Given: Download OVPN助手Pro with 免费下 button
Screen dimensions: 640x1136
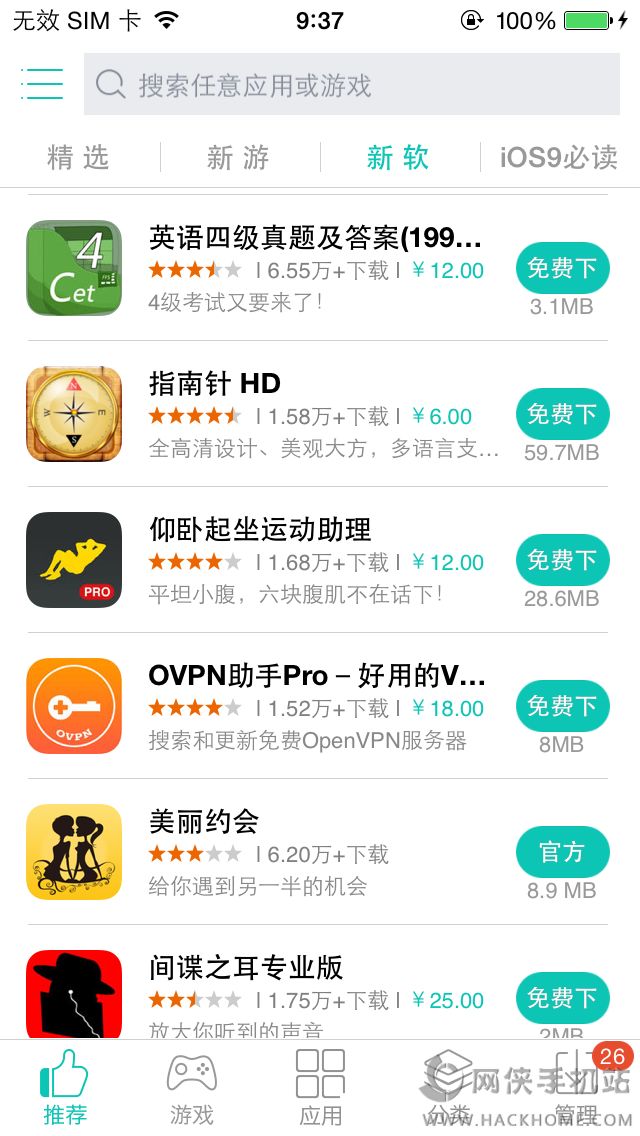Looking at the screenshot, I should [x=562, y=705].
